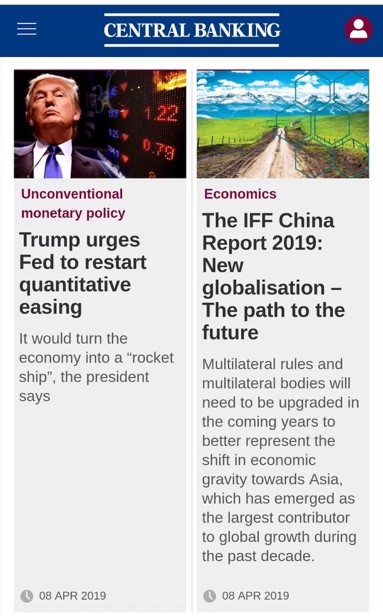Open the Trump article photo
The height and width of the screenshot is (616, 383).
click(100, 124)
